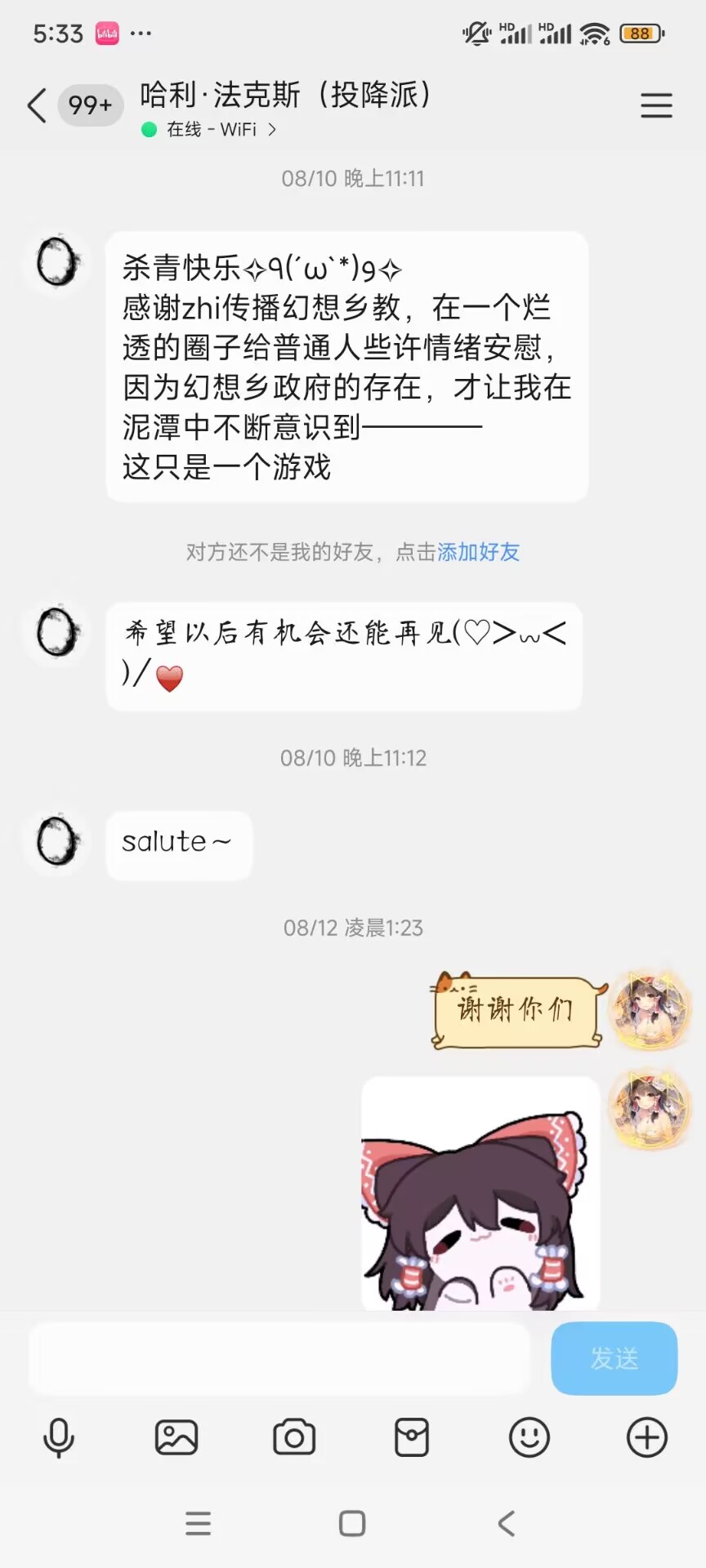Screen dimensions: 706x1568
Task: Expand more options with plus icon
Action: pyautogui.click(x=647, y=1437)
